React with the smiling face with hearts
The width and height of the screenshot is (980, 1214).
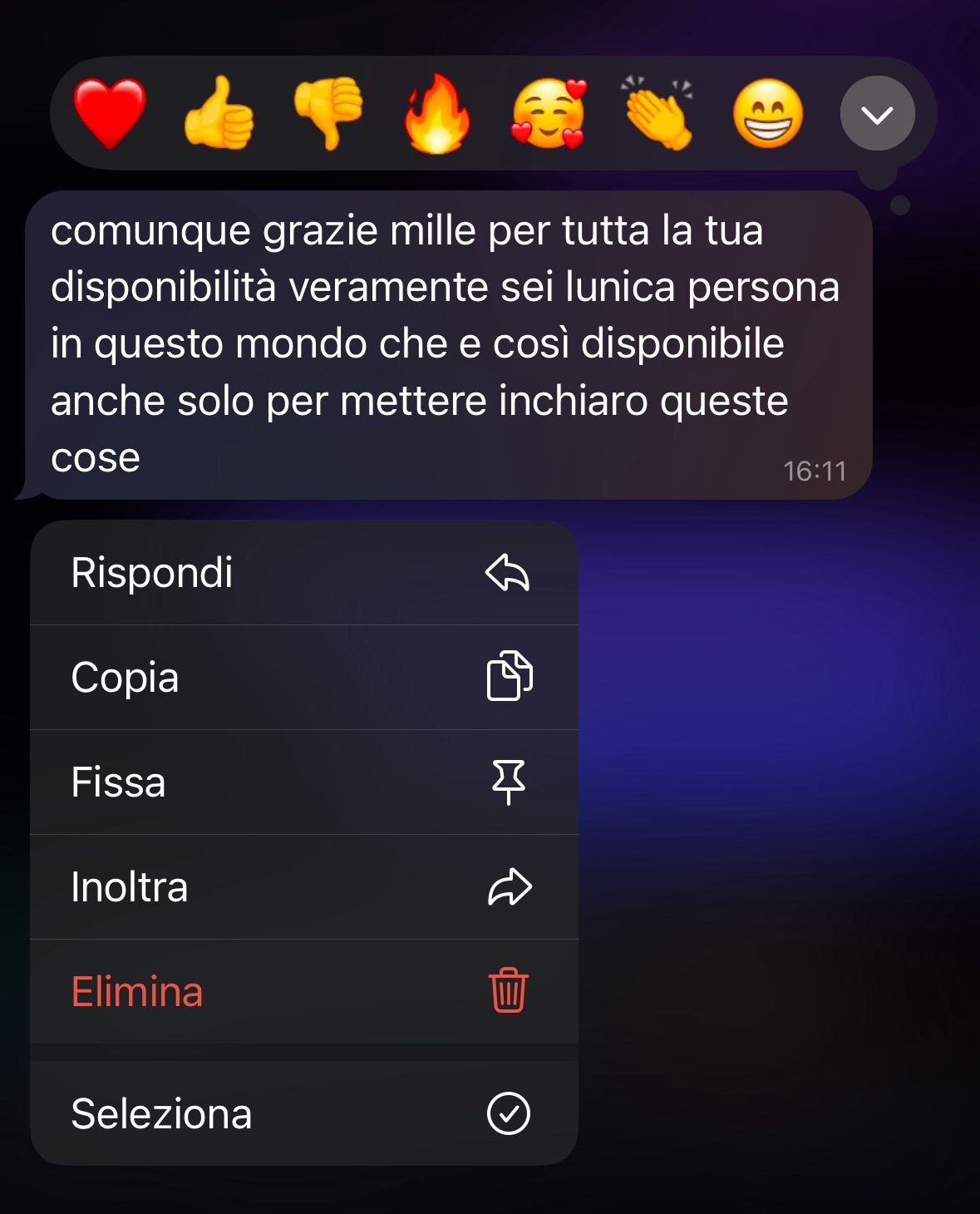[x=548, y=114]
